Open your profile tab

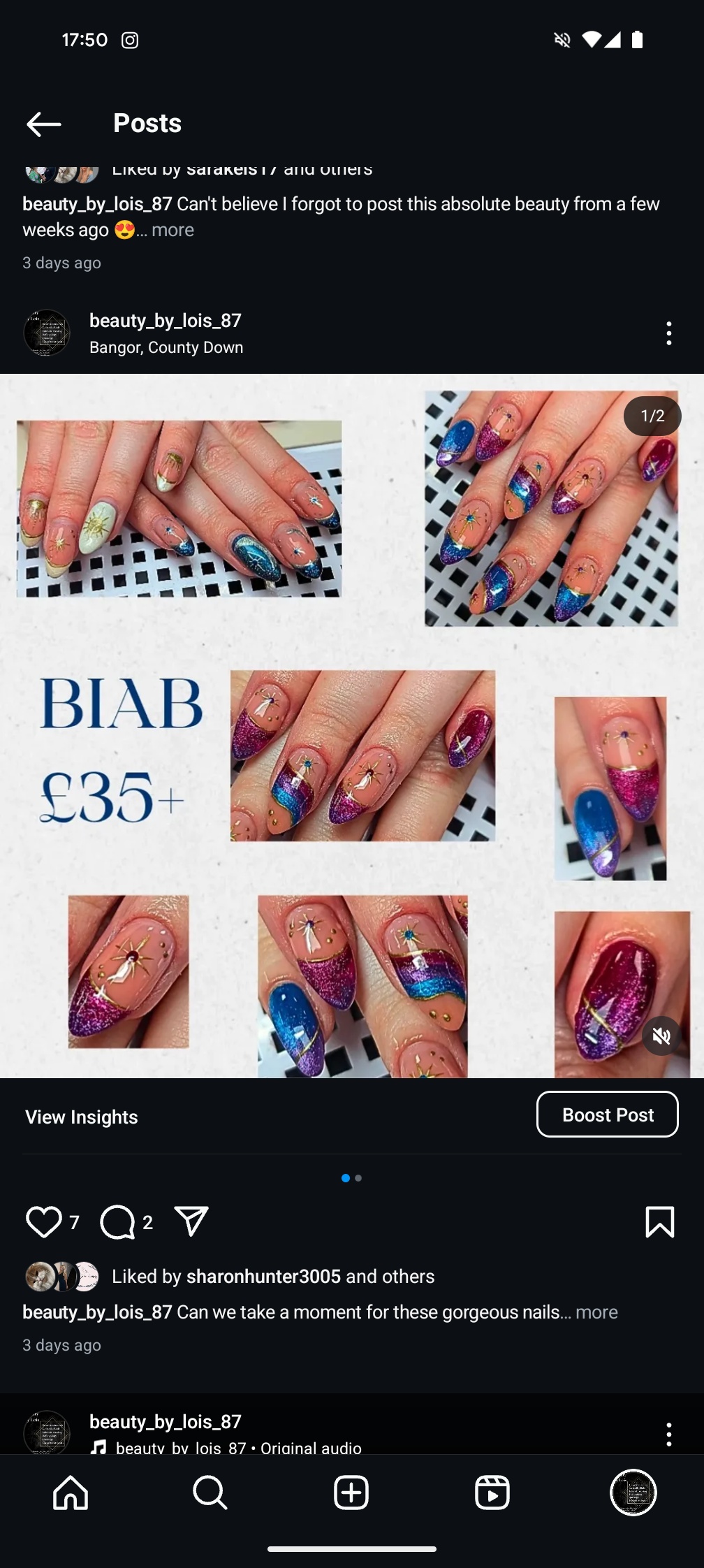(x=633, y=1493)
